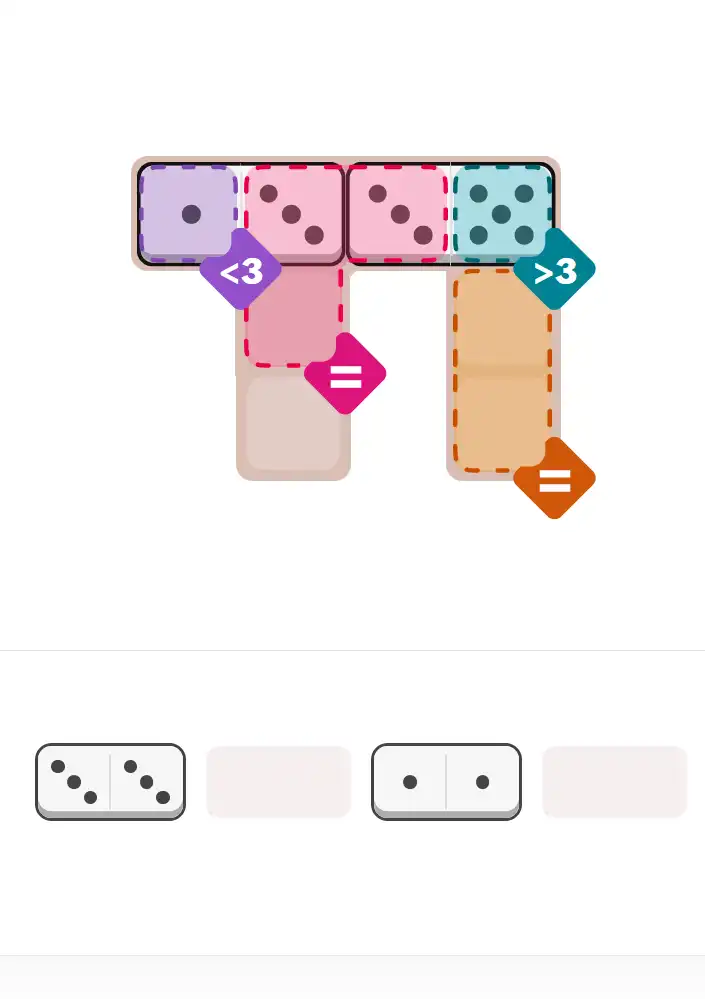Tap the placed domino showing one and three
705x999 pixels.
click(x=240, y=213)
